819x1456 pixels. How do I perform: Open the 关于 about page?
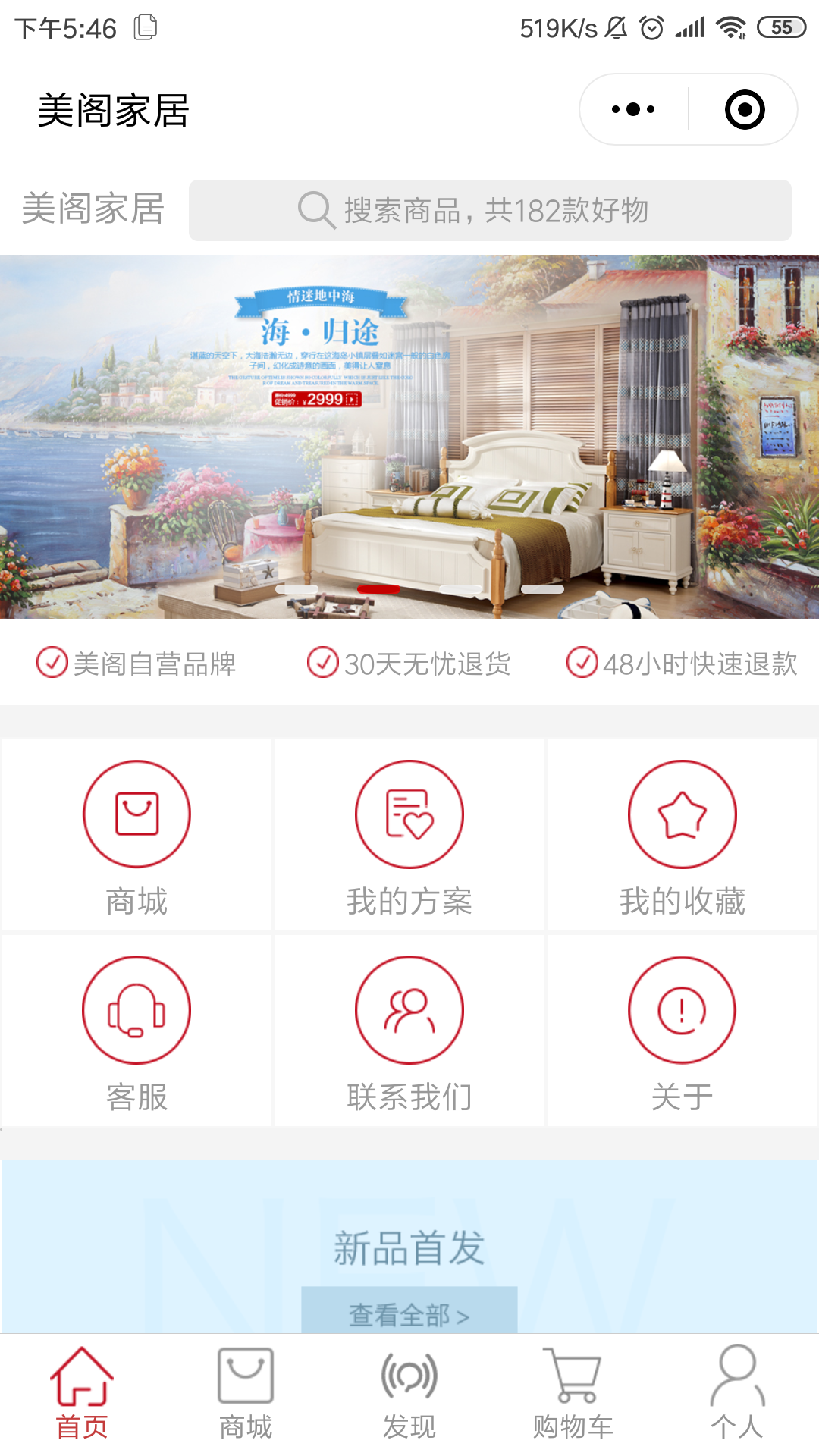(x=682, y=1030)
